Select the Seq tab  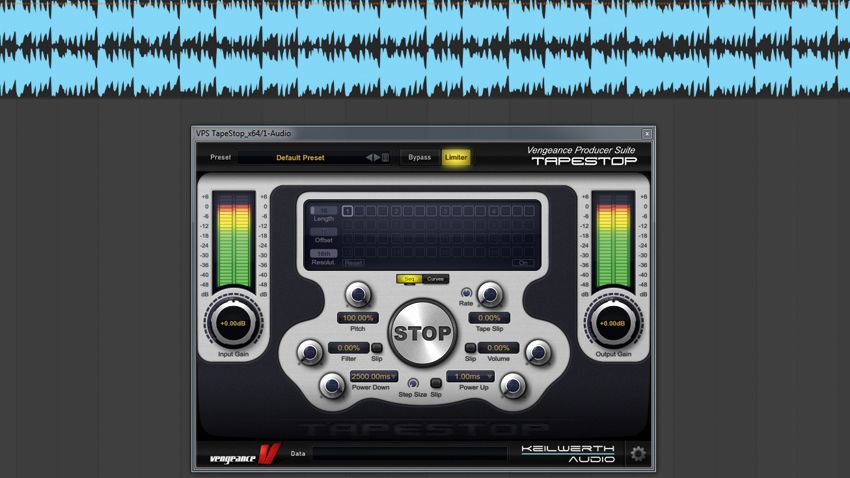click(409, 279)
